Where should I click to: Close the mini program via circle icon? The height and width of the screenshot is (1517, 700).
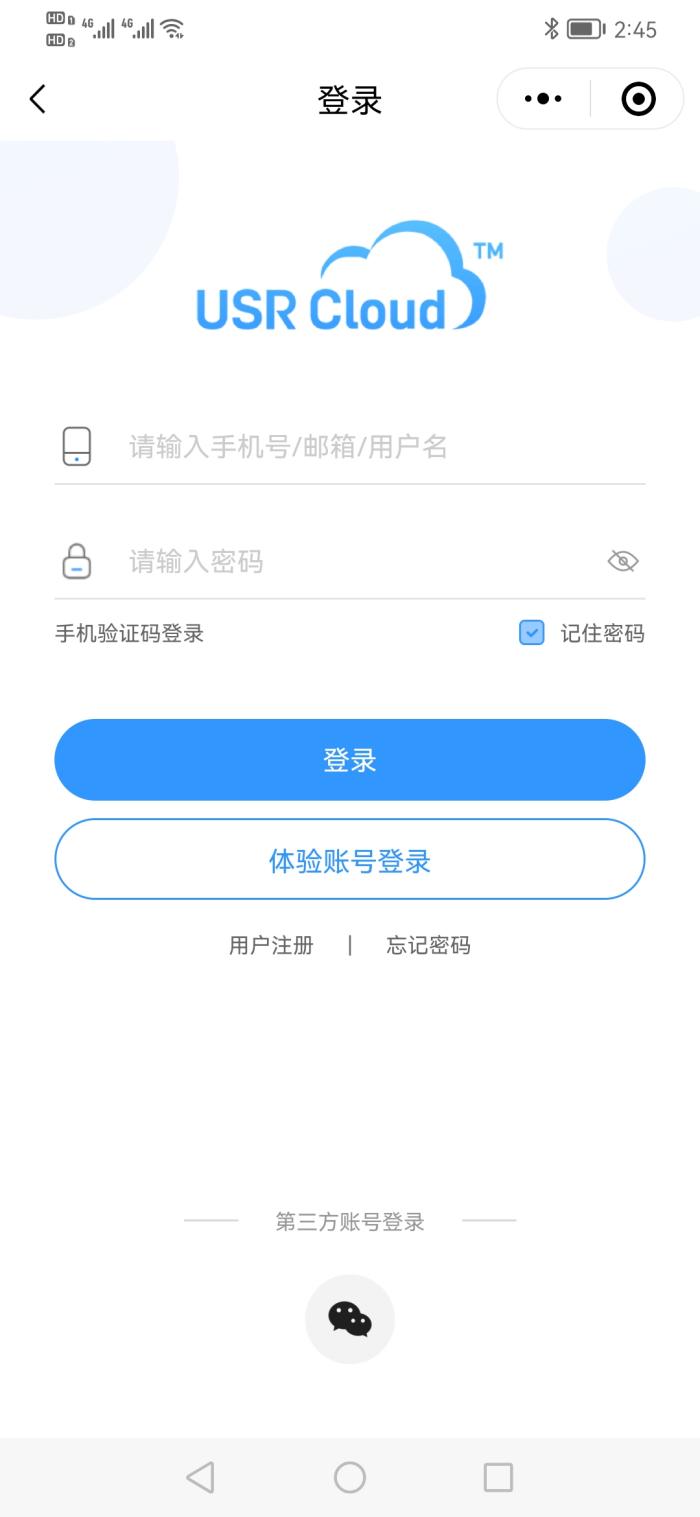click(638, 99)
